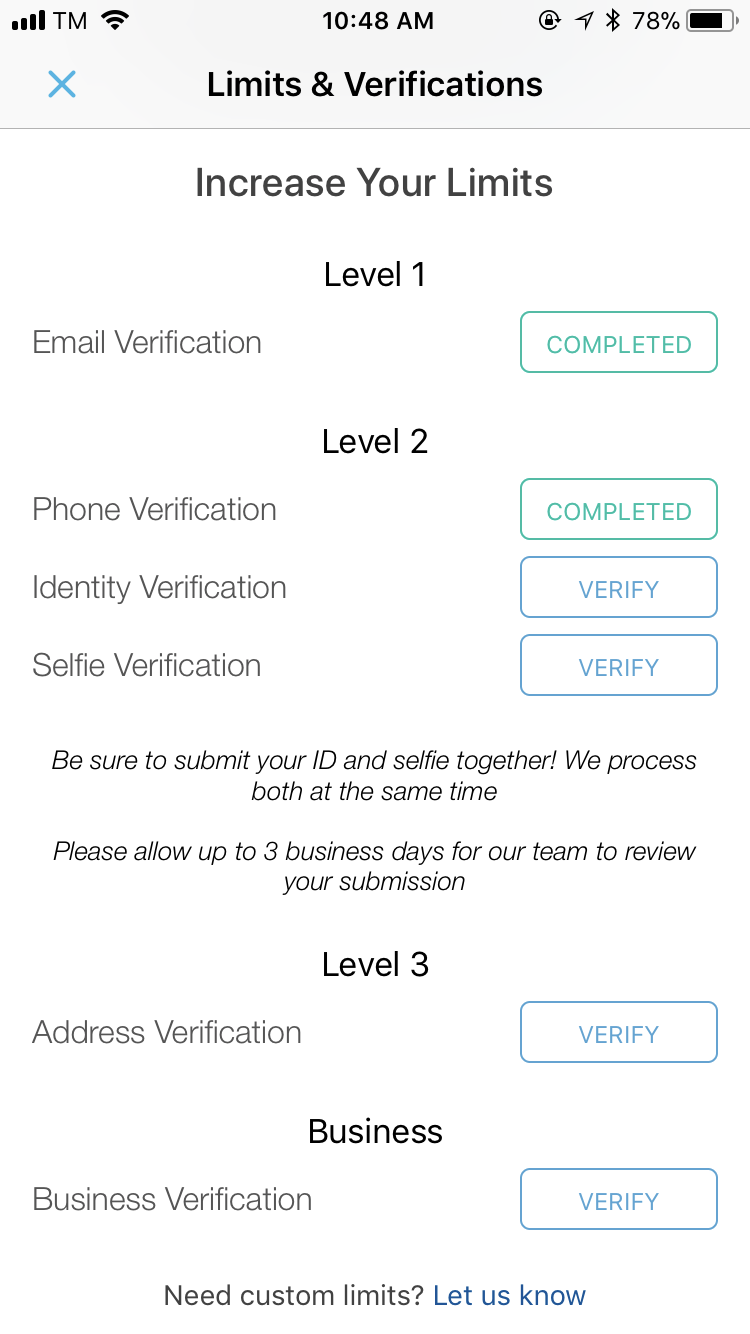Screen dimensions: 750x1334
Task: Verify your selfie
Action: click(618, 666)
